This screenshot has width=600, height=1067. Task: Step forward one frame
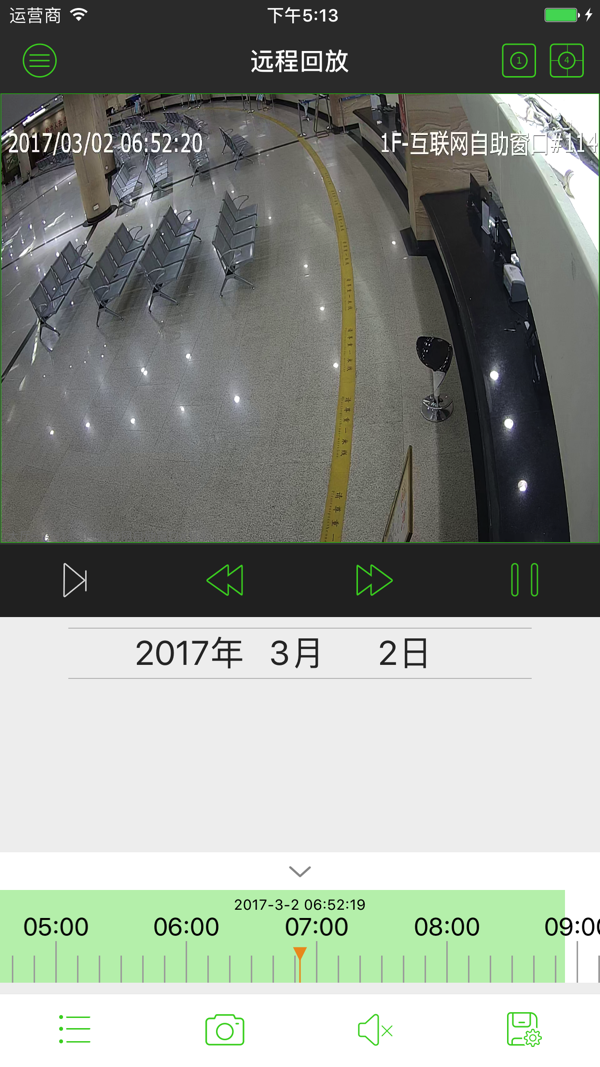75,580
